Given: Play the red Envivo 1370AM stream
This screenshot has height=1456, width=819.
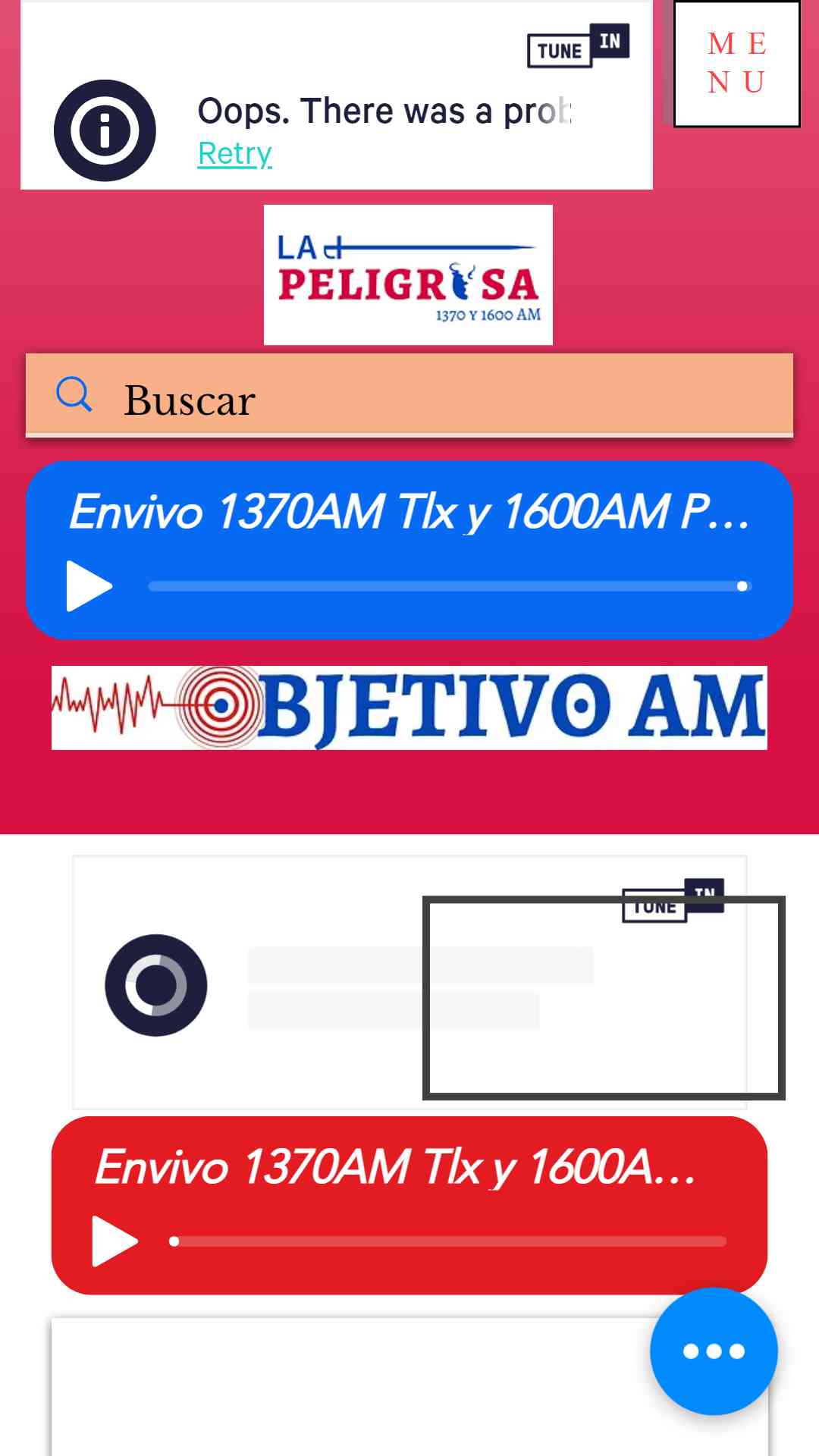Looking at the screenshot, I should (x=115, y=1241).
